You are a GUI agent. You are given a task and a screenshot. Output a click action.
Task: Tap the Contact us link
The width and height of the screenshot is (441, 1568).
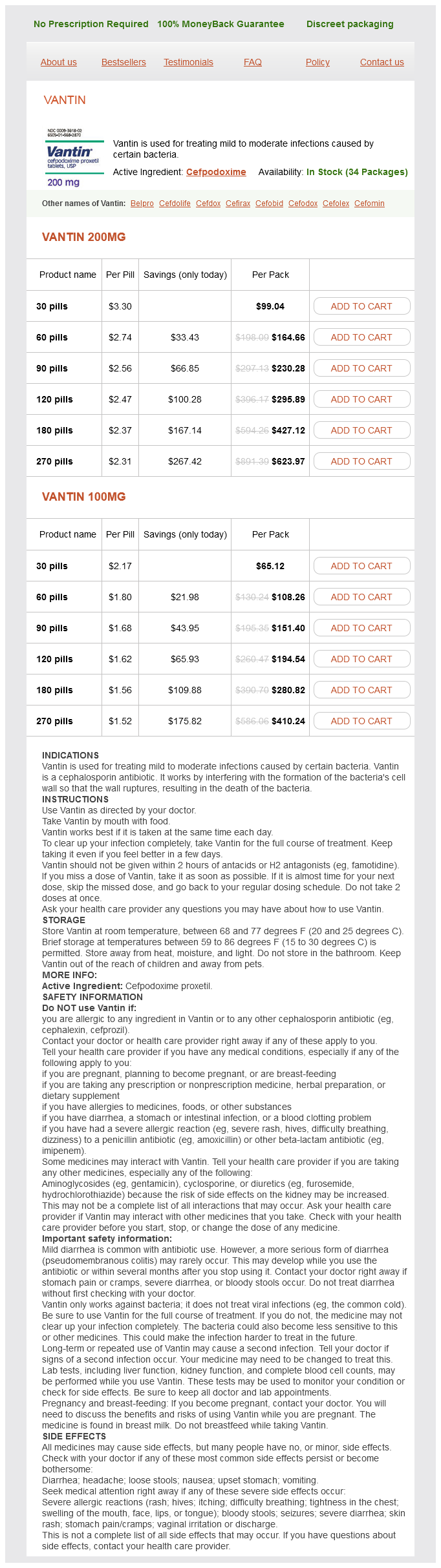(382, 62)
